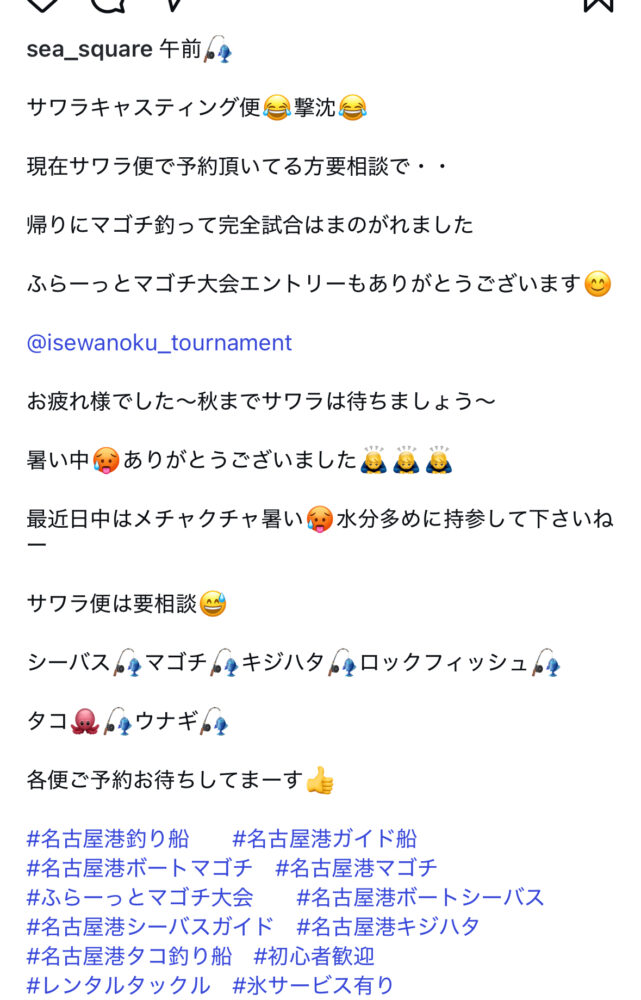Open the @isewanoku_tournament mention
The width and height of the screenshot is (641, 1000).
pos(159,343)
